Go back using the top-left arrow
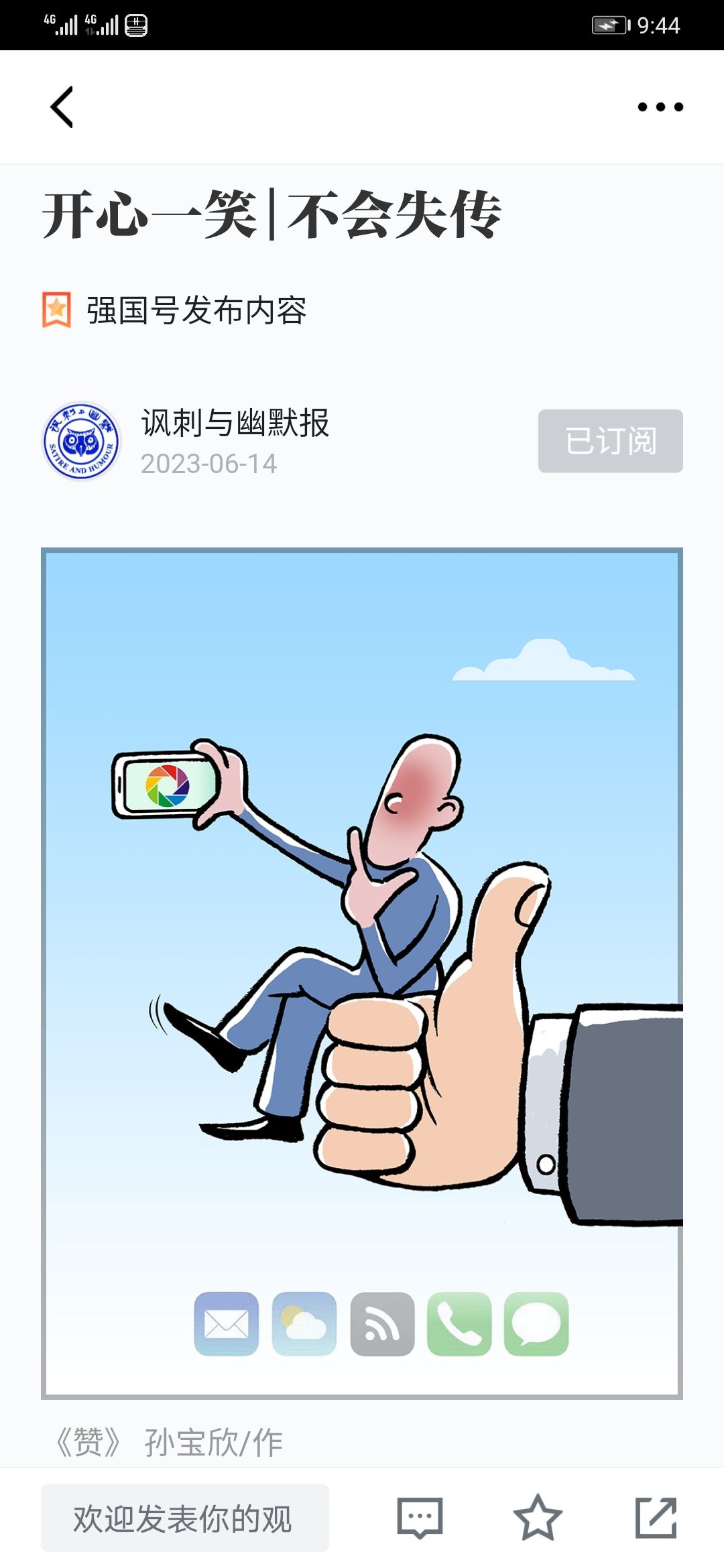This screenshot has height=1568, width=724. click(x=62, y=107)
